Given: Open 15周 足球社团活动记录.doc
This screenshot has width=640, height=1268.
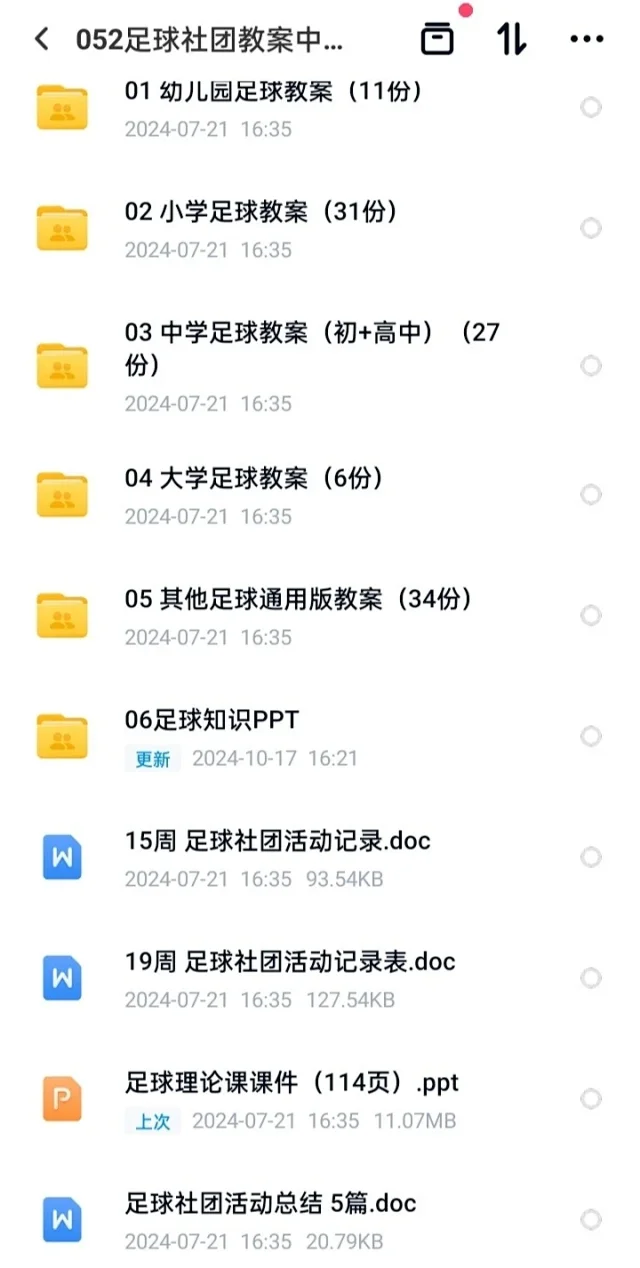Looking at the screenshot, I should [277, 842].
